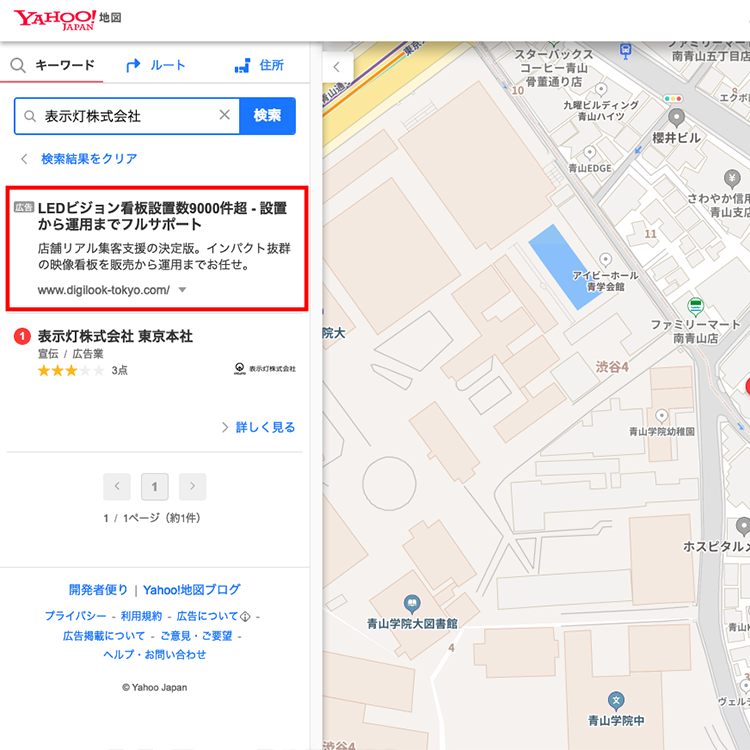Switch to the キーワード tab
750x750 pixels.
tap(53, 66)
